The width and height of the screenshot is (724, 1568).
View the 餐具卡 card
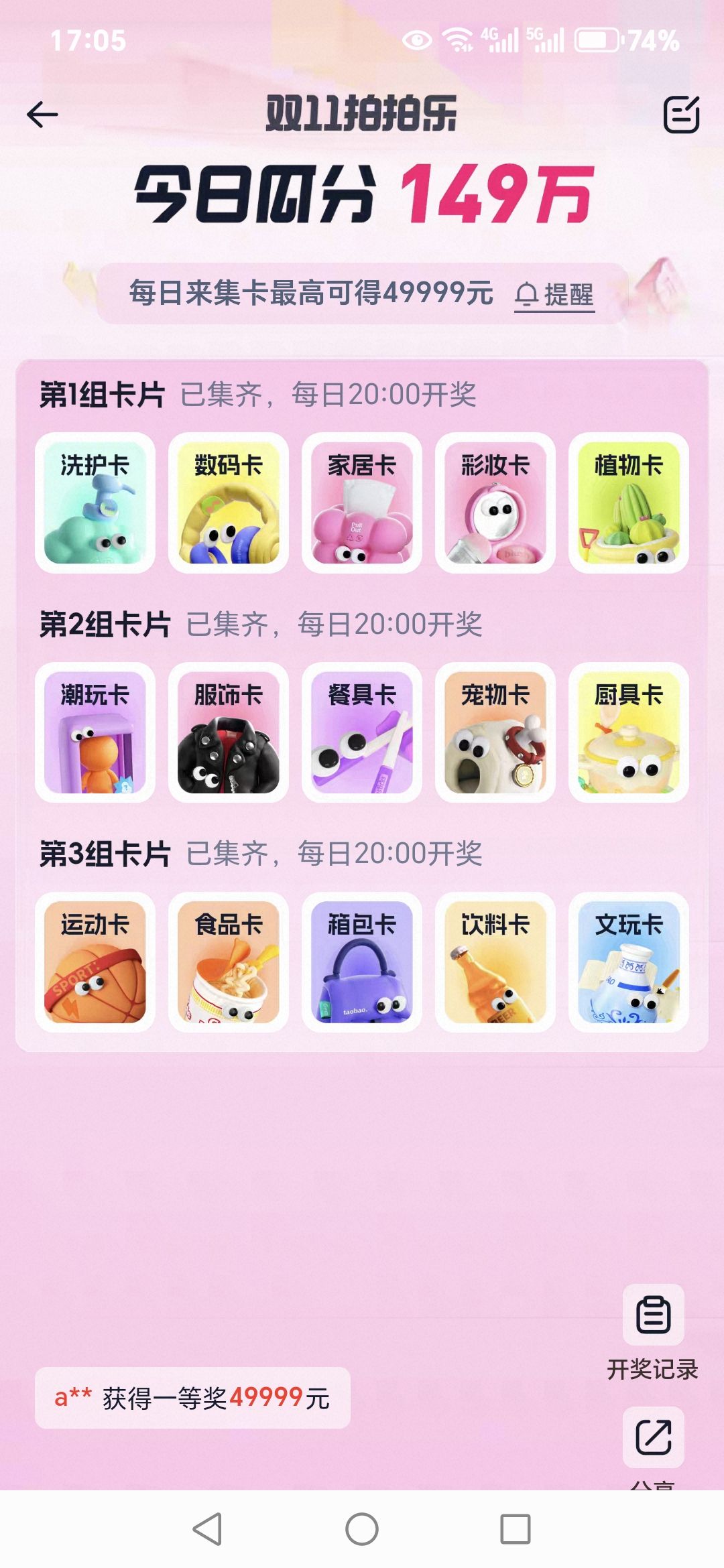pos(362,732)
